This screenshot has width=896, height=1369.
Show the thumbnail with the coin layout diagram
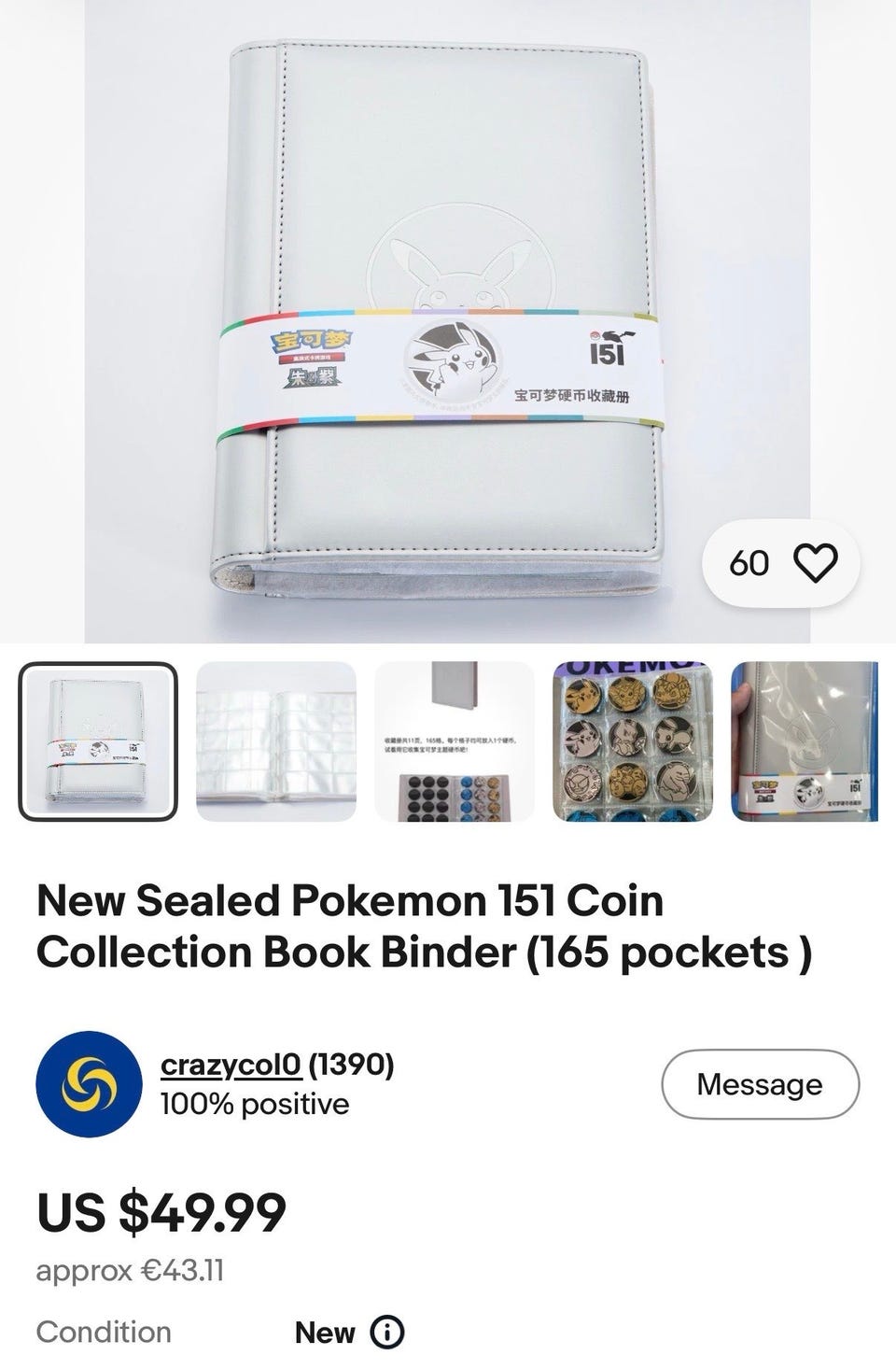(x=455, y=741)
